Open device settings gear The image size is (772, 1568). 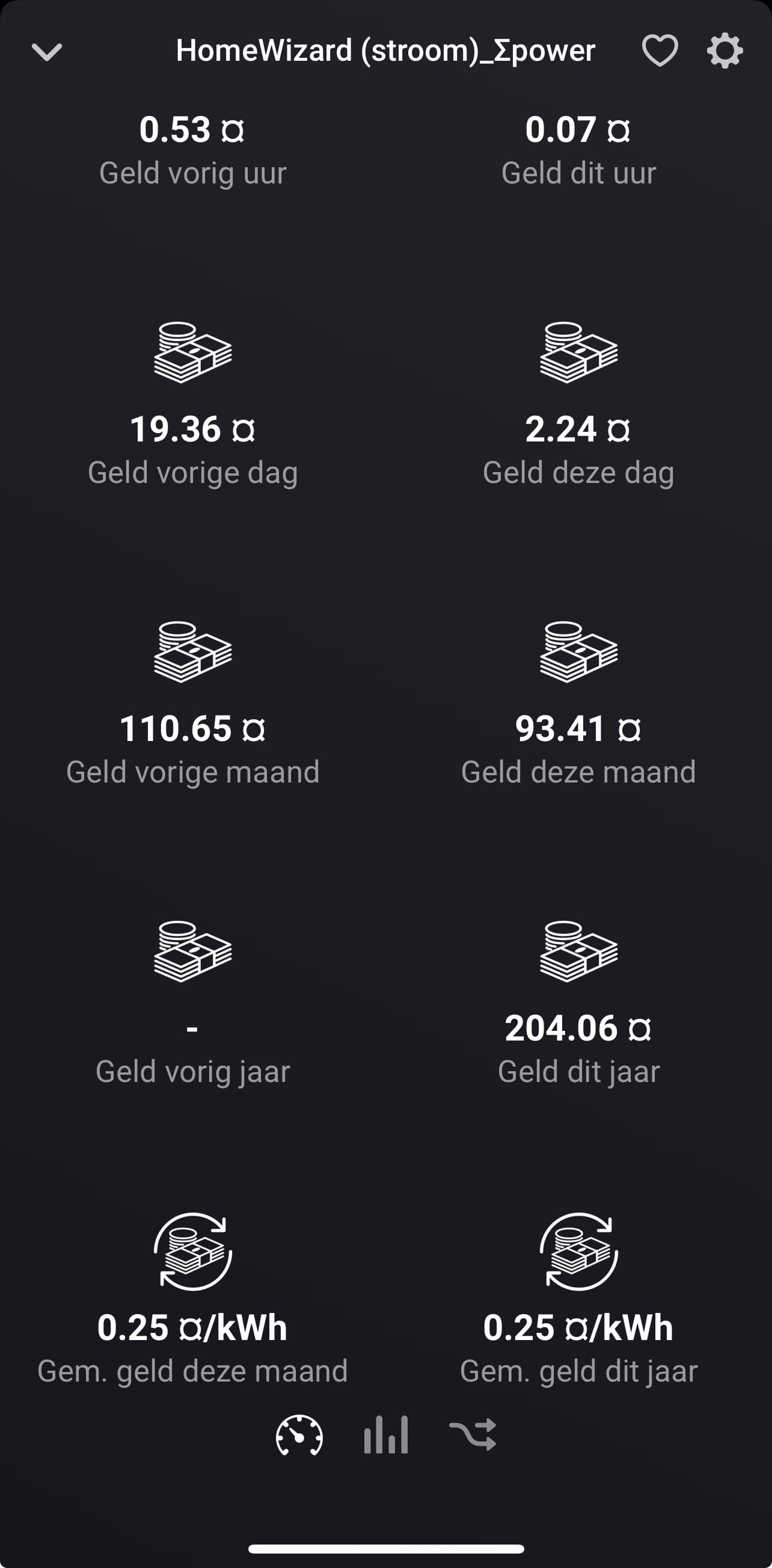[x=725, y=51]
